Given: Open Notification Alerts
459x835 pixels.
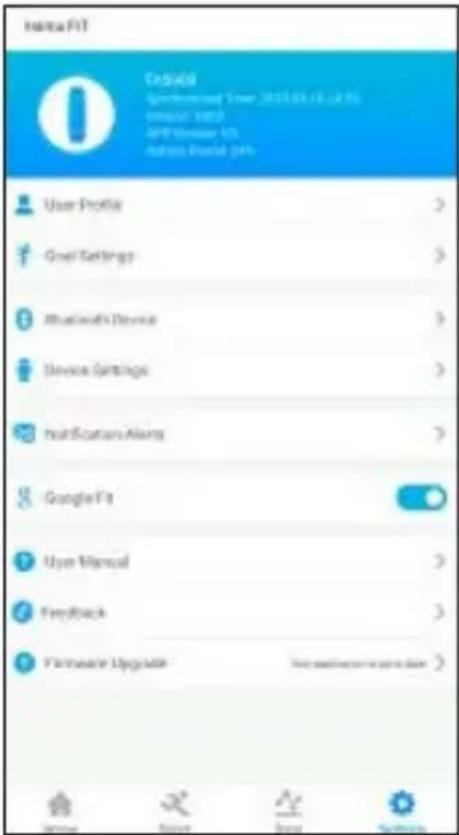Looking at the screenshot, I should click(230, 434).
